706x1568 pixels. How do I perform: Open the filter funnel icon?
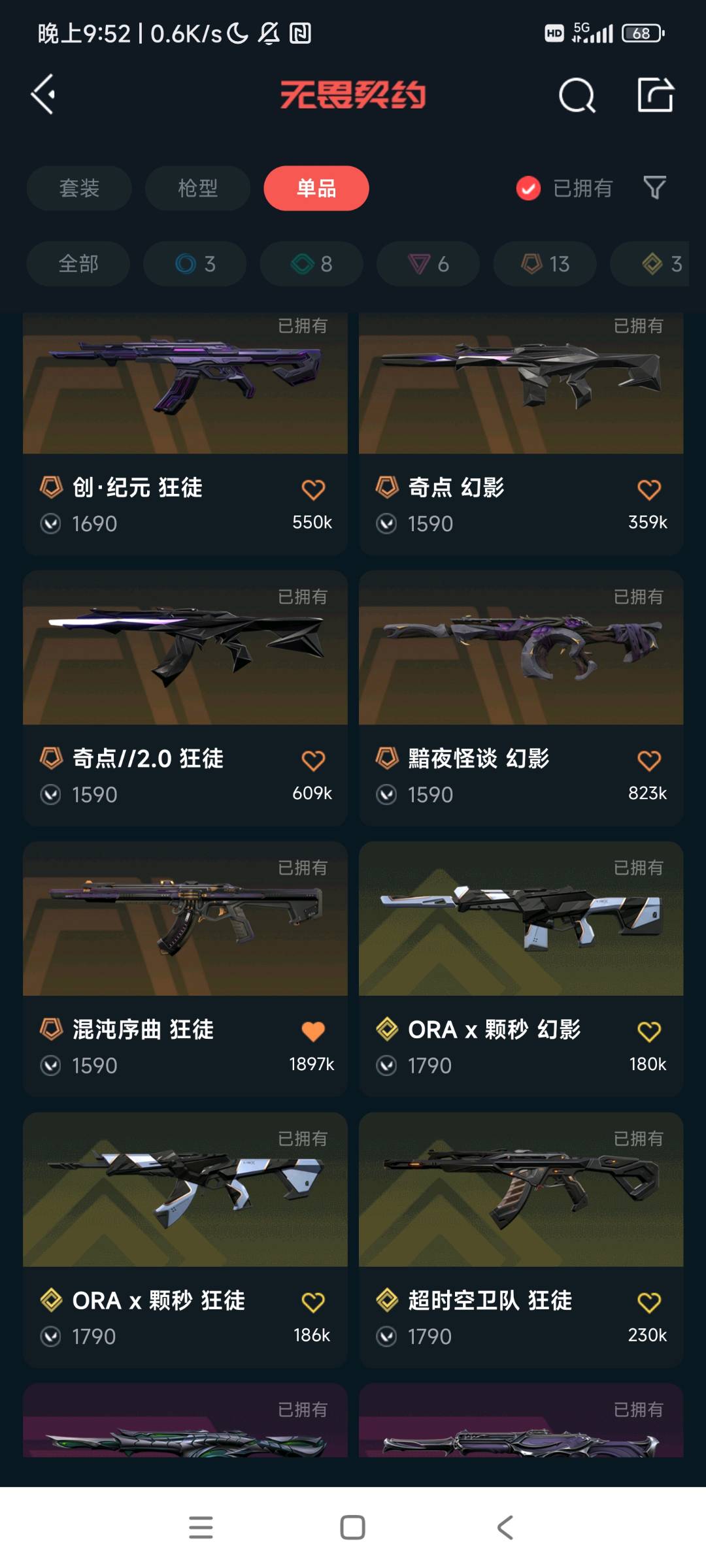(654, 188)
